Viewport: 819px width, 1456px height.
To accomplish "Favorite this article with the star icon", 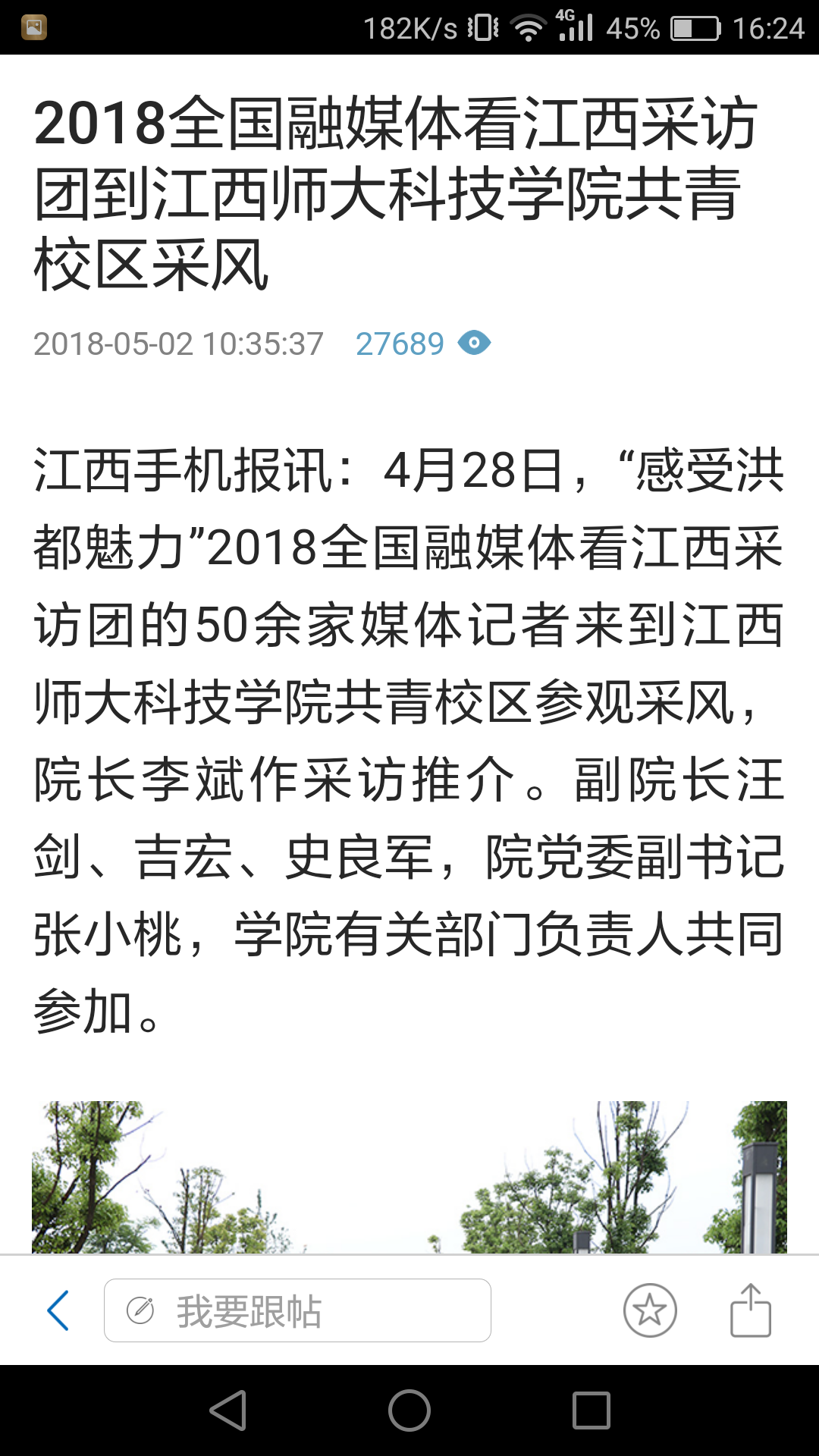I will point(650,1310).
